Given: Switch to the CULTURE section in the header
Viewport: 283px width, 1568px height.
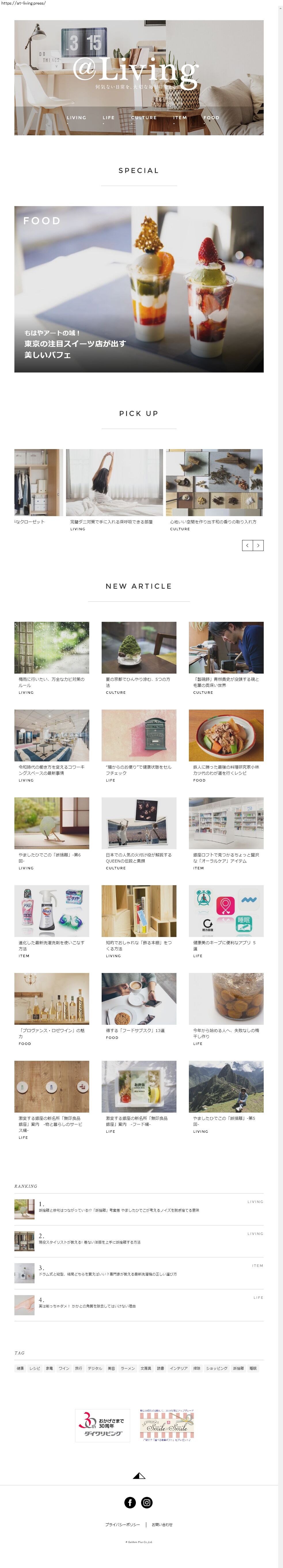Looking at the screenshot, I should (x=144, y=117).
